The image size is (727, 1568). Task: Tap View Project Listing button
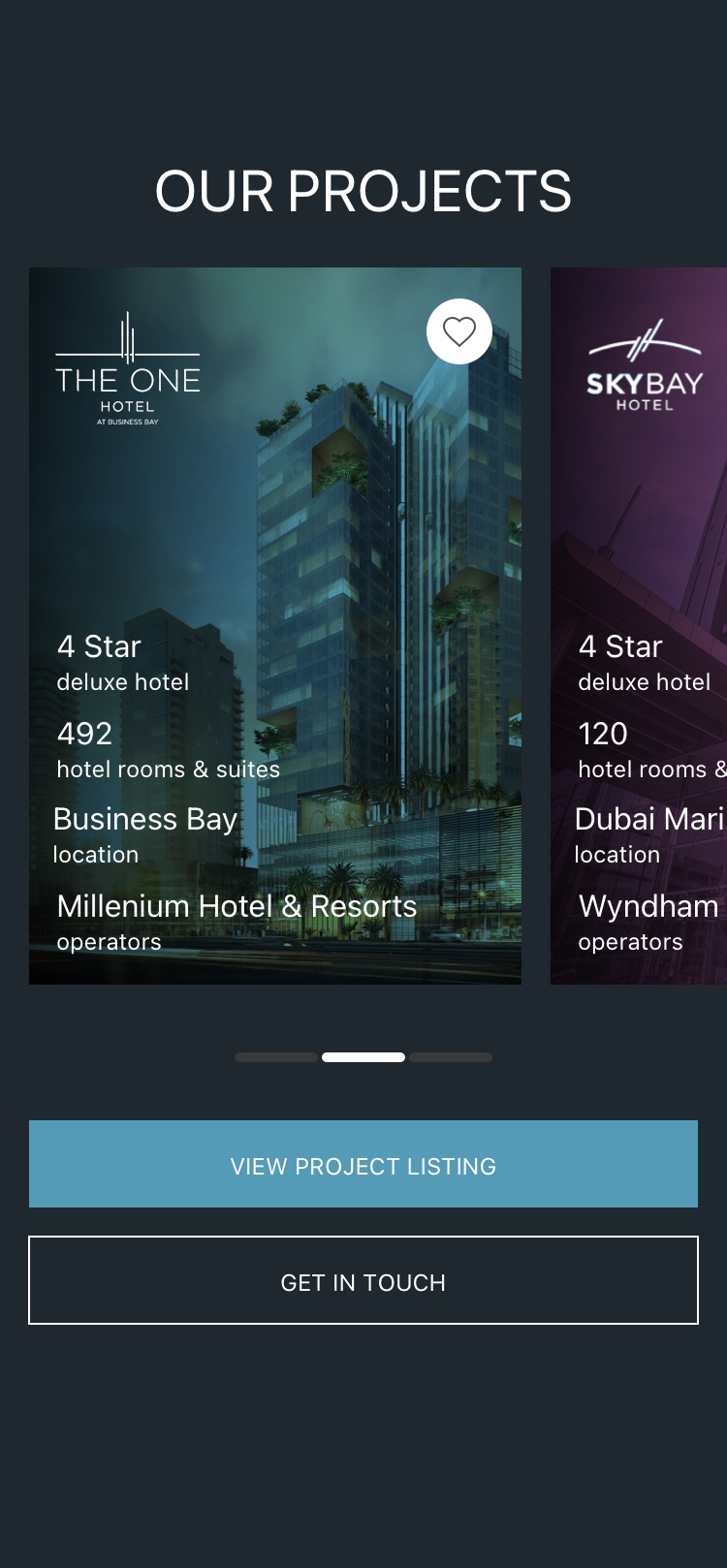363,1164
